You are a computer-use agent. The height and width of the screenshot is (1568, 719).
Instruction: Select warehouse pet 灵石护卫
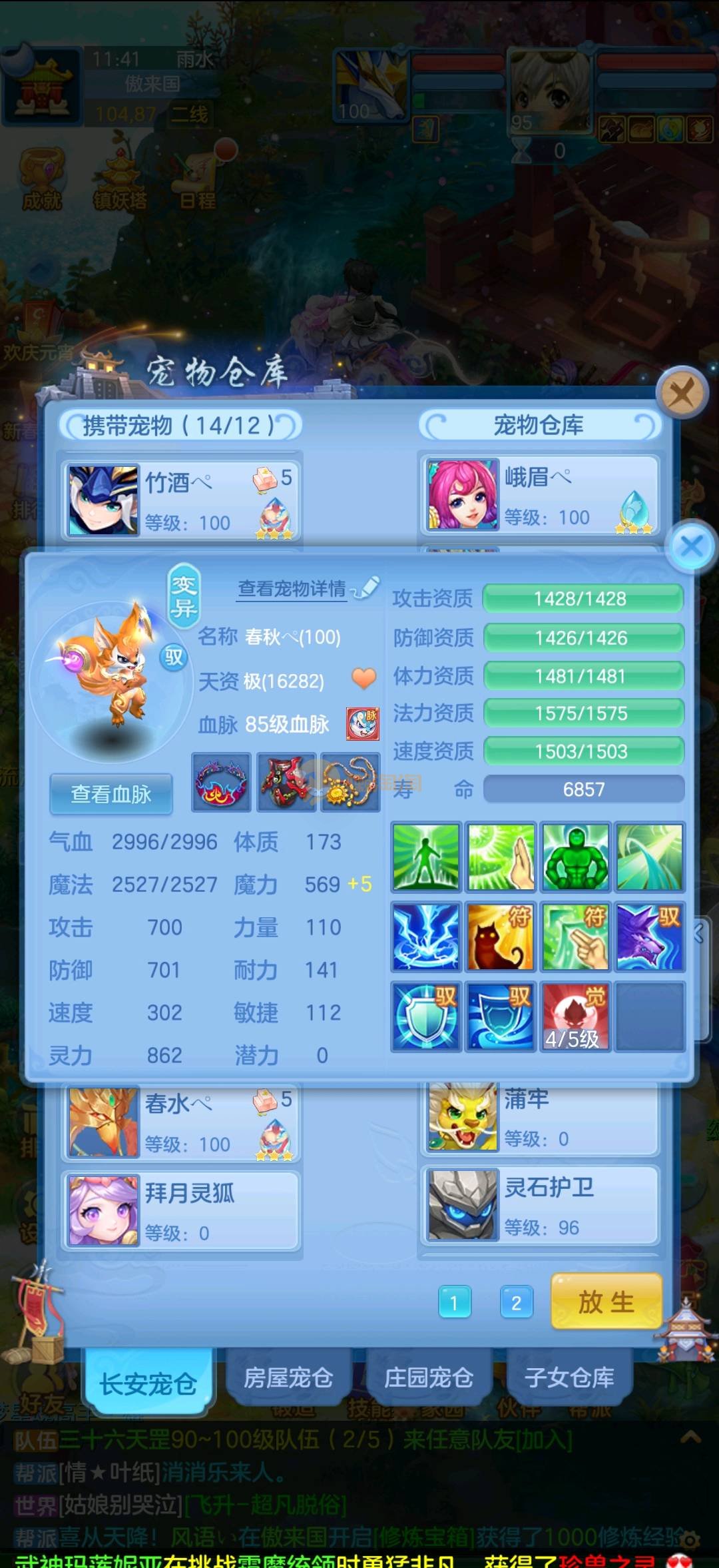pyautogui.click(x=539, y=1206)
